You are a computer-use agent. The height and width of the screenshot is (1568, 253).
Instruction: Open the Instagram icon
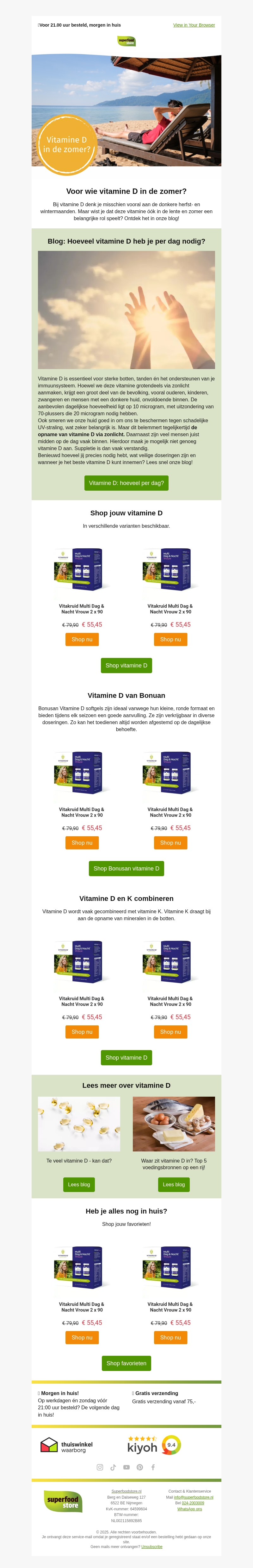pyautogui.click(x=100, y=1467)
